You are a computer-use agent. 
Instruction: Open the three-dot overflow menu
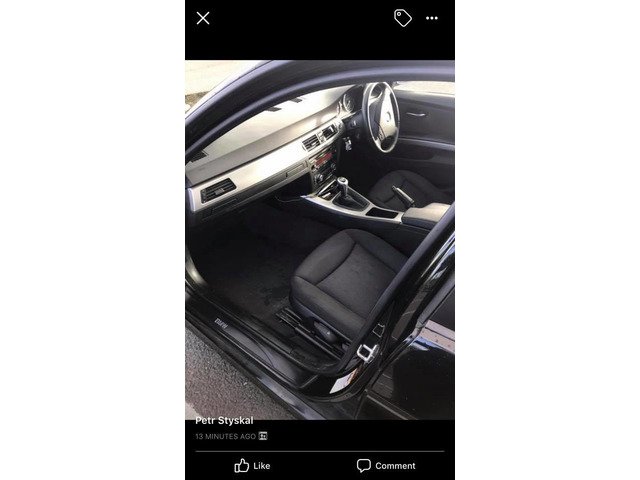pos(432,18)
